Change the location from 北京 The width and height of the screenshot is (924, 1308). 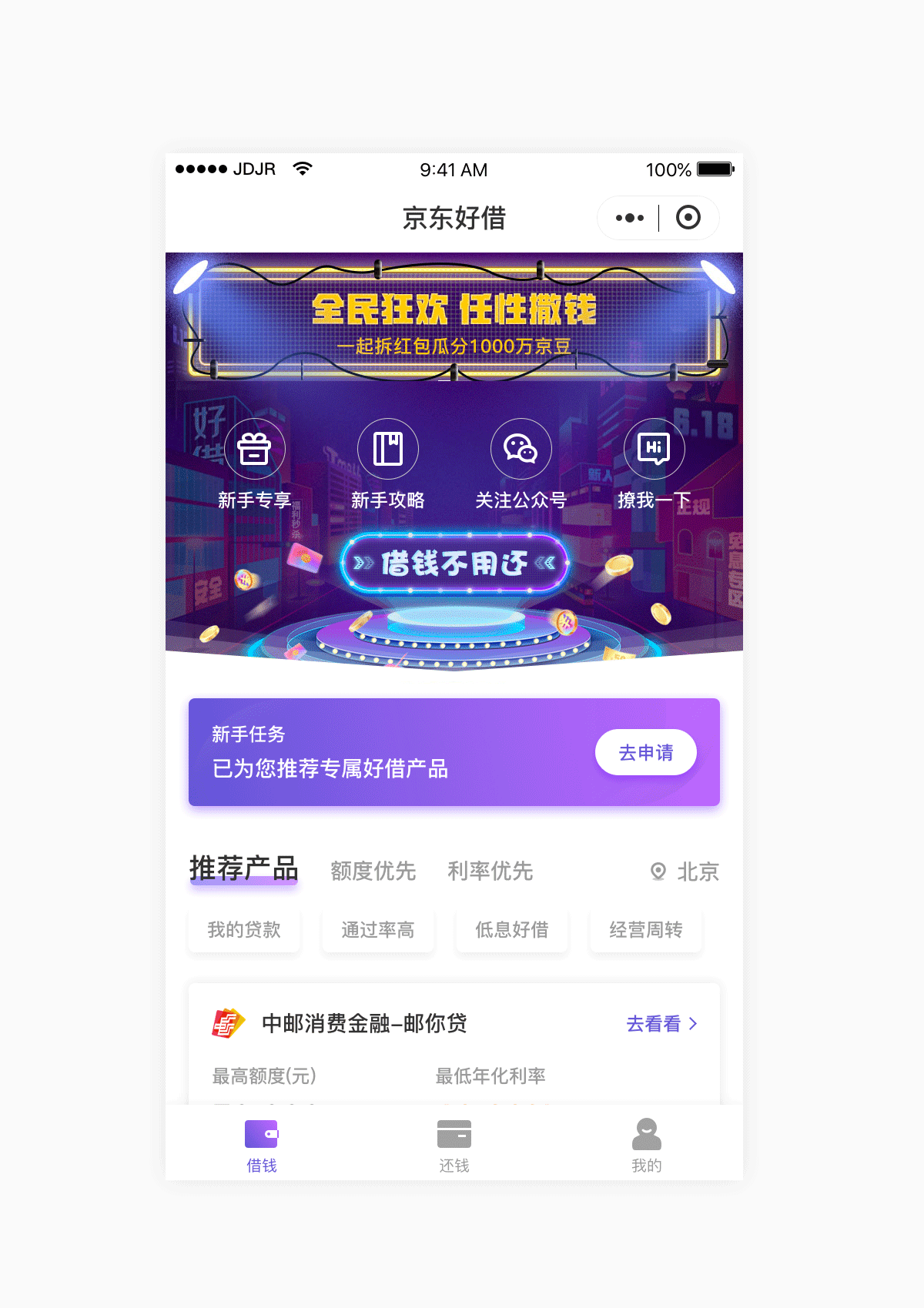click(685, 871)
